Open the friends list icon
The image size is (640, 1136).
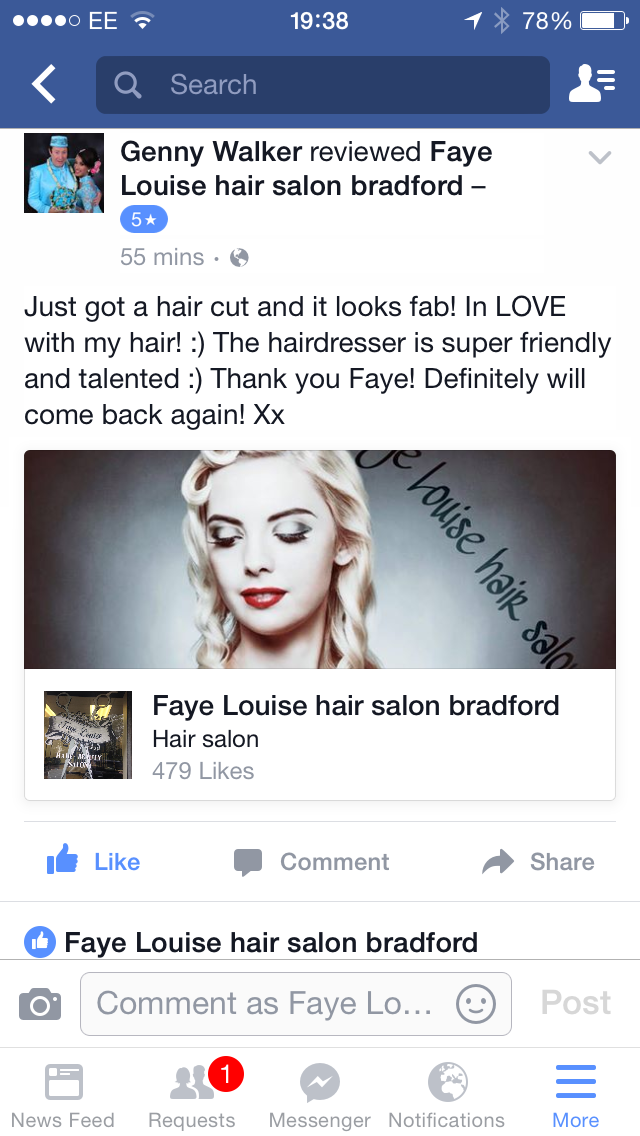(592, 84)
